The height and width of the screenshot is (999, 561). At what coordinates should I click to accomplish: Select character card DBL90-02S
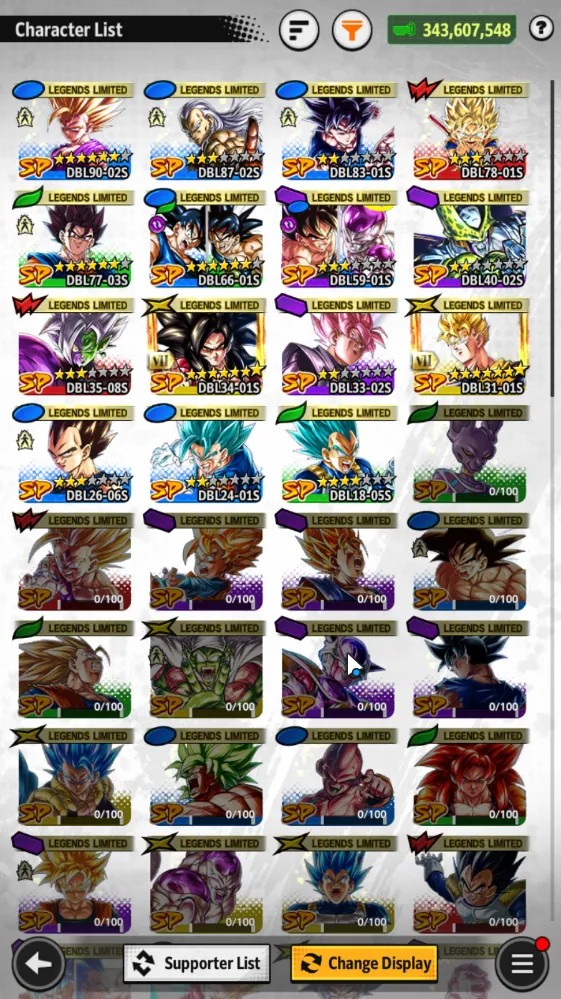pyautogui.click(x=74, y=131)
